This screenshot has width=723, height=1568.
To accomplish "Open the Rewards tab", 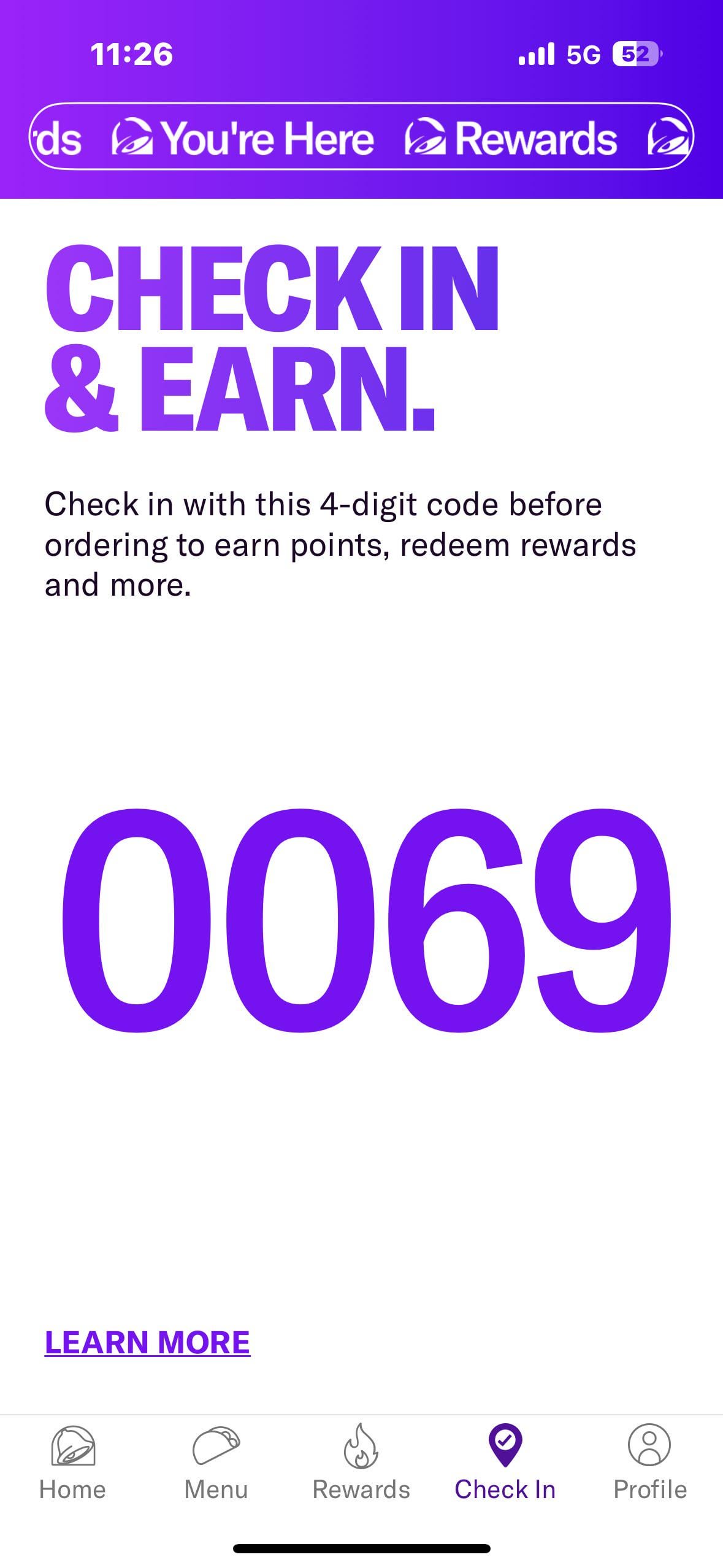I will coord(361,1462).
